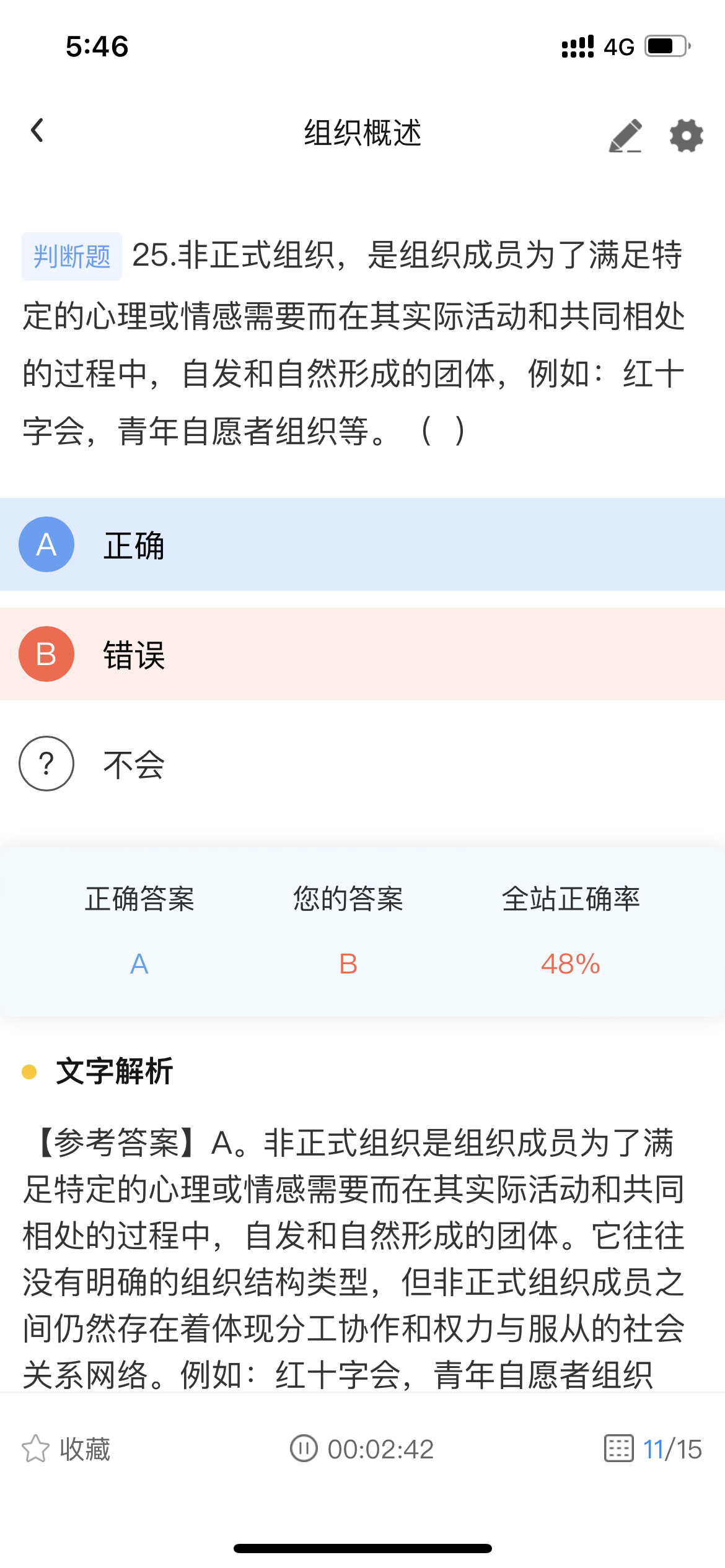
Task: Open the settings gear
Action: (686, 134)
